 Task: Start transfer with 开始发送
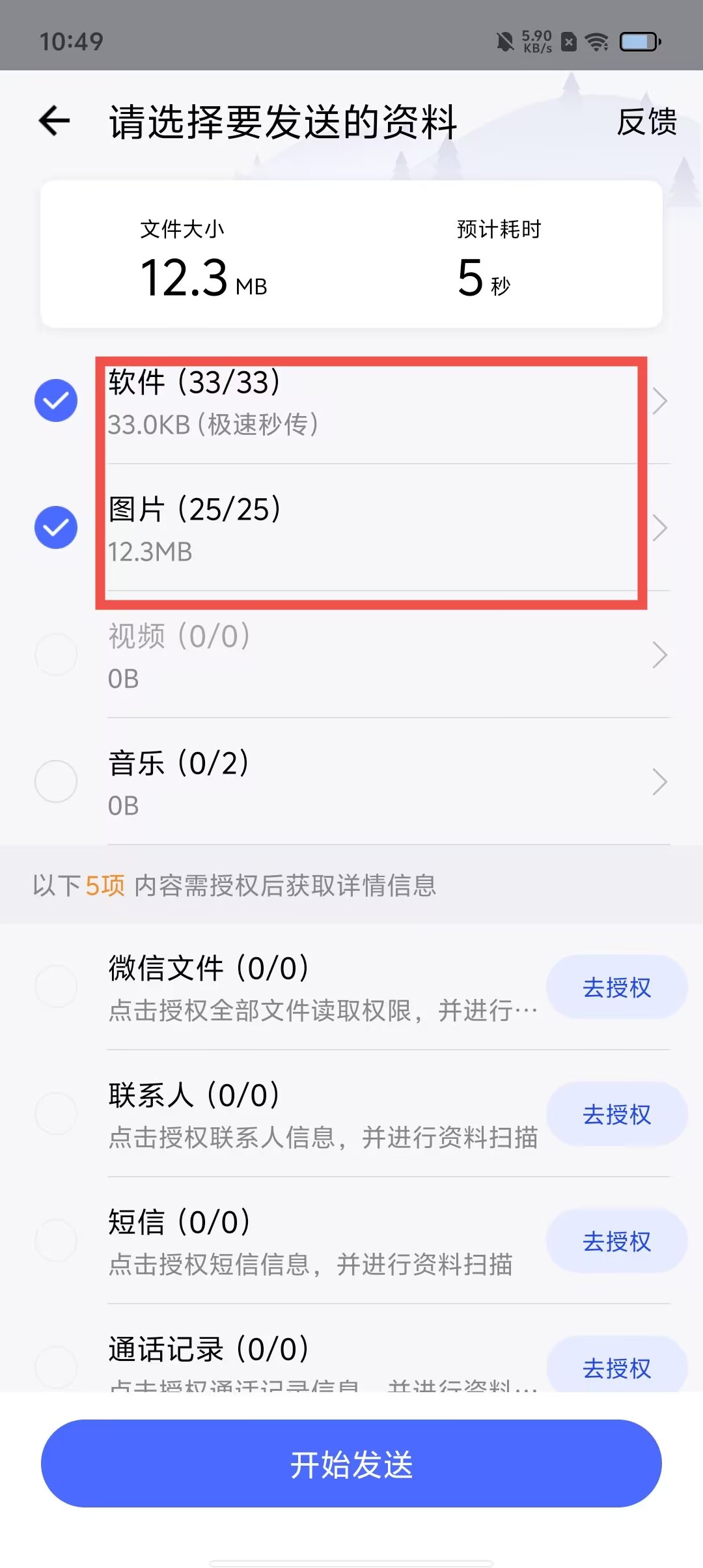pyautogui.click(x=351, y=1464)
